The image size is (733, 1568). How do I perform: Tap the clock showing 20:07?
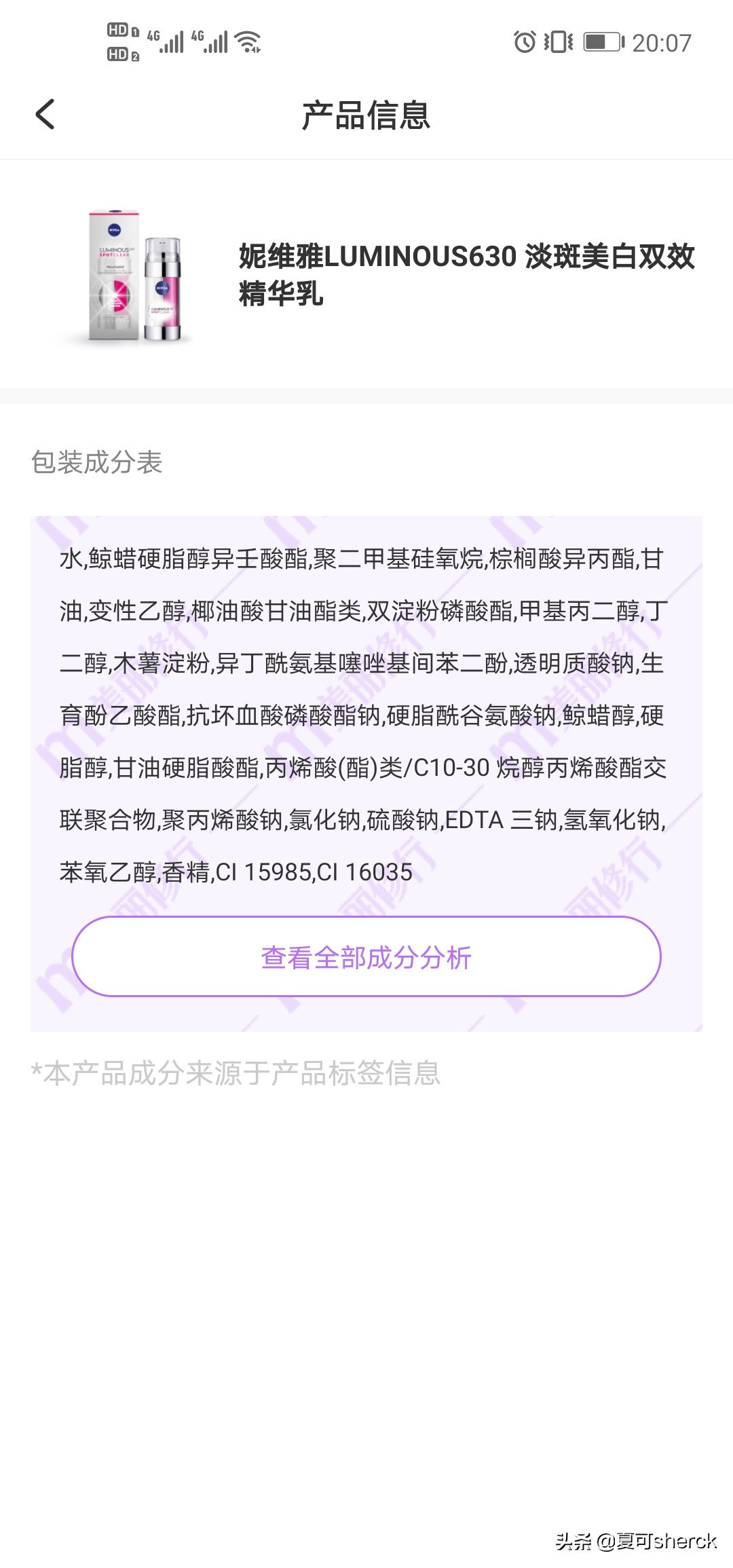click(x=662, y=42)
